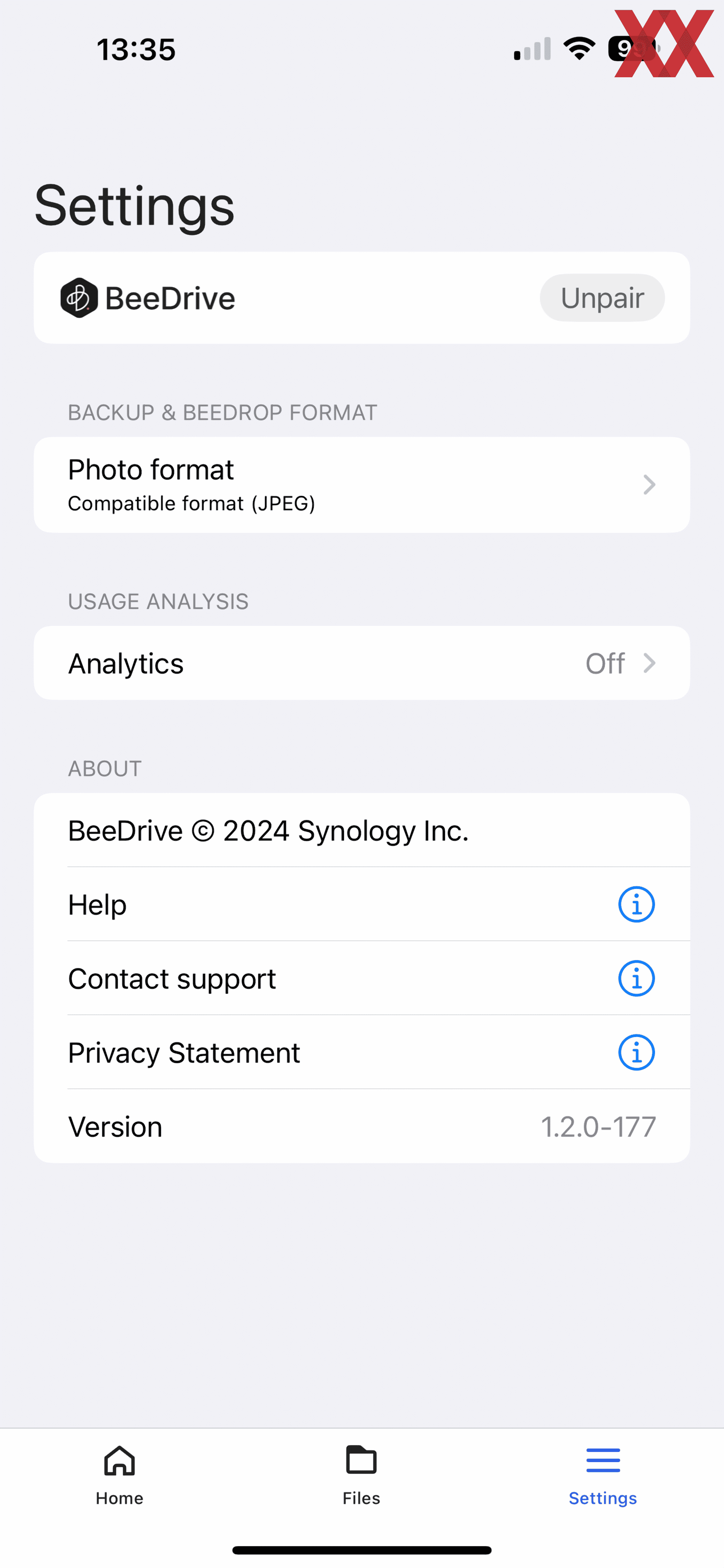
Task: Open the Analytics setting
Action: click(x=362, y=664)
